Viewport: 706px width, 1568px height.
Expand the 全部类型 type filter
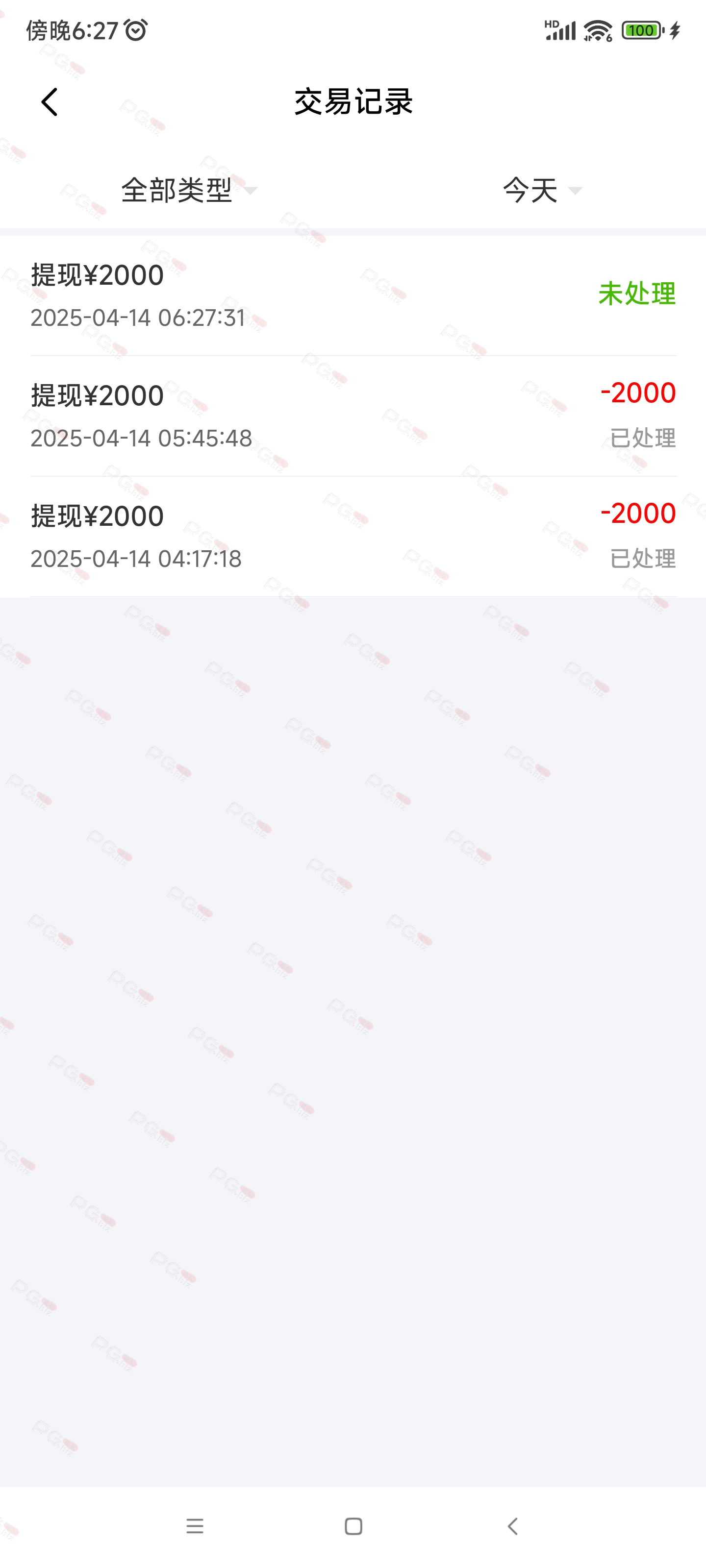point(189,191)
